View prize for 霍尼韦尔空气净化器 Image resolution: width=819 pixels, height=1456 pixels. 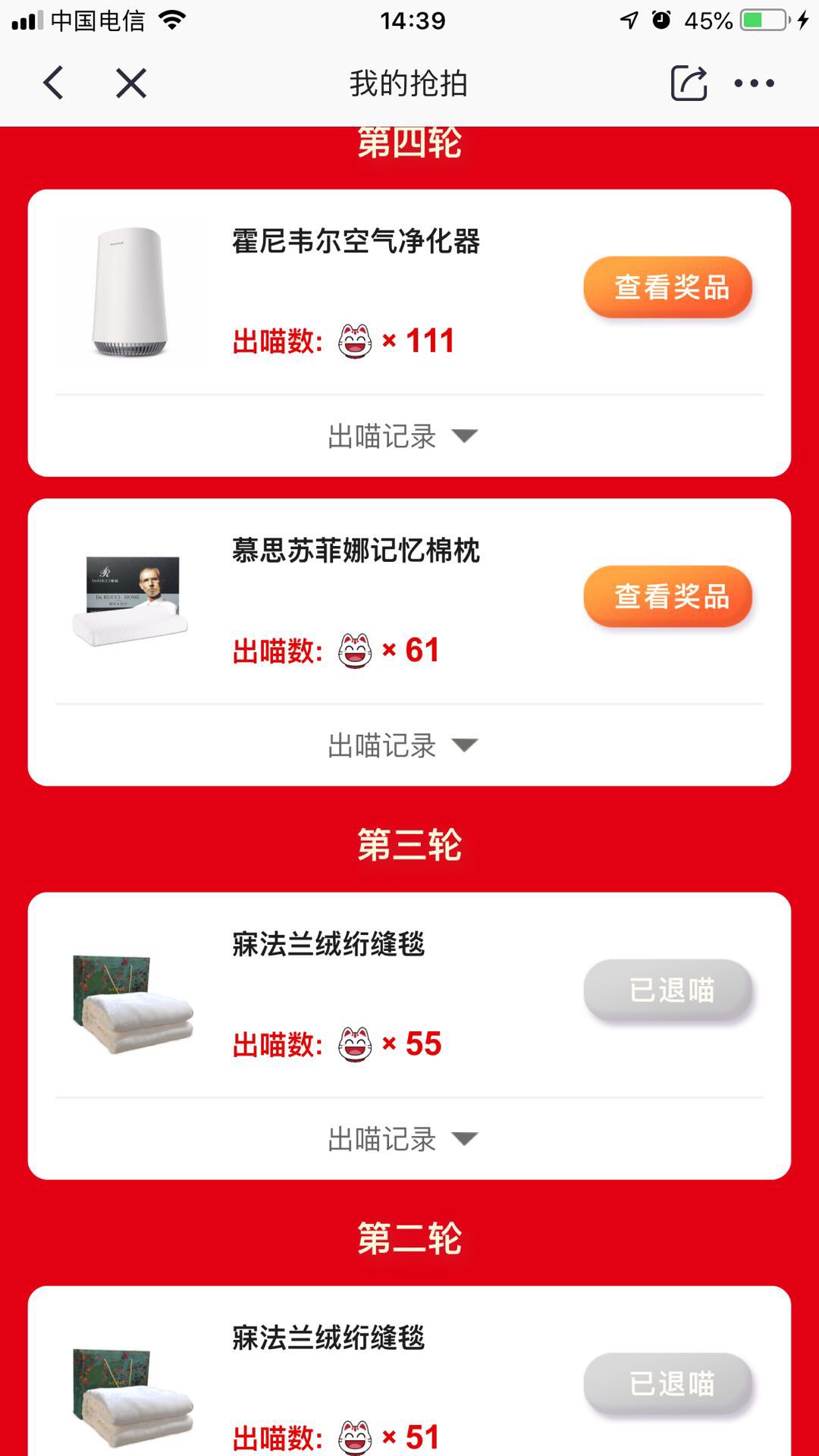pos(667,287)
